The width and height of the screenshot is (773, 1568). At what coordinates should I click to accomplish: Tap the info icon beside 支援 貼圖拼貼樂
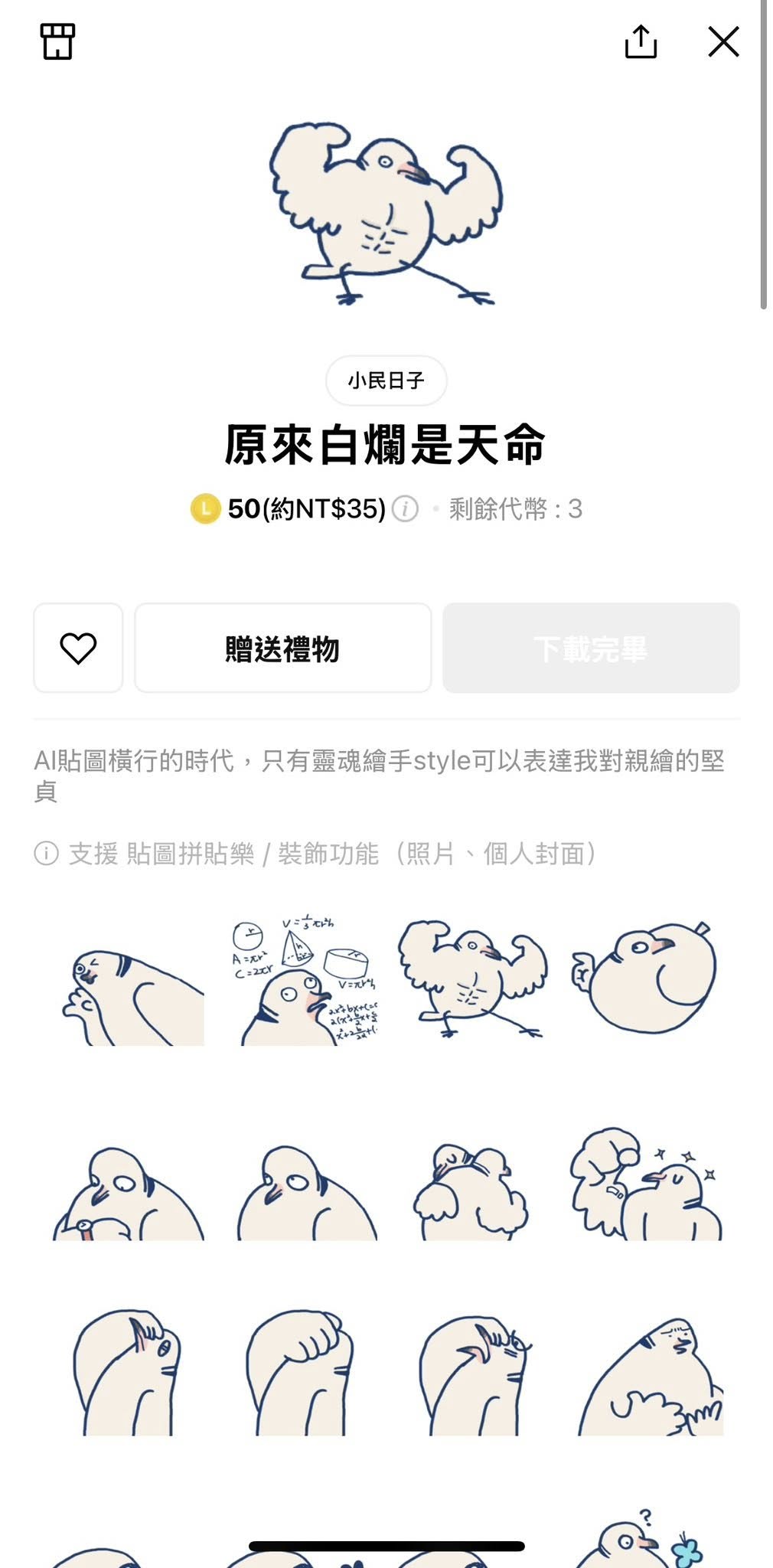point(47,853)
